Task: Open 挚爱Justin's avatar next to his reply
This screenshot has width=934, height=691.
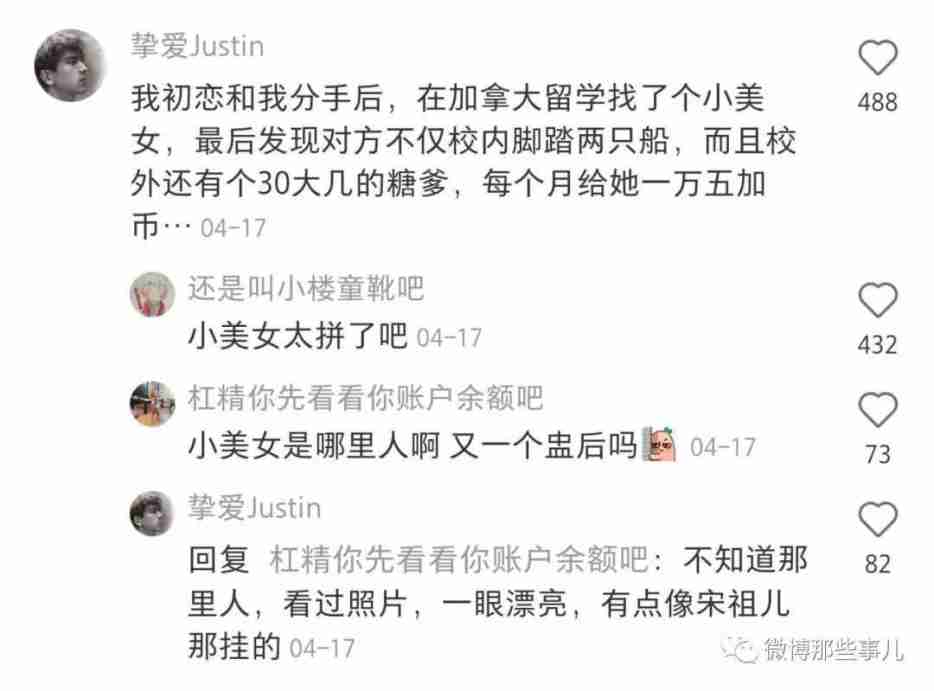Action: [153, 513]
